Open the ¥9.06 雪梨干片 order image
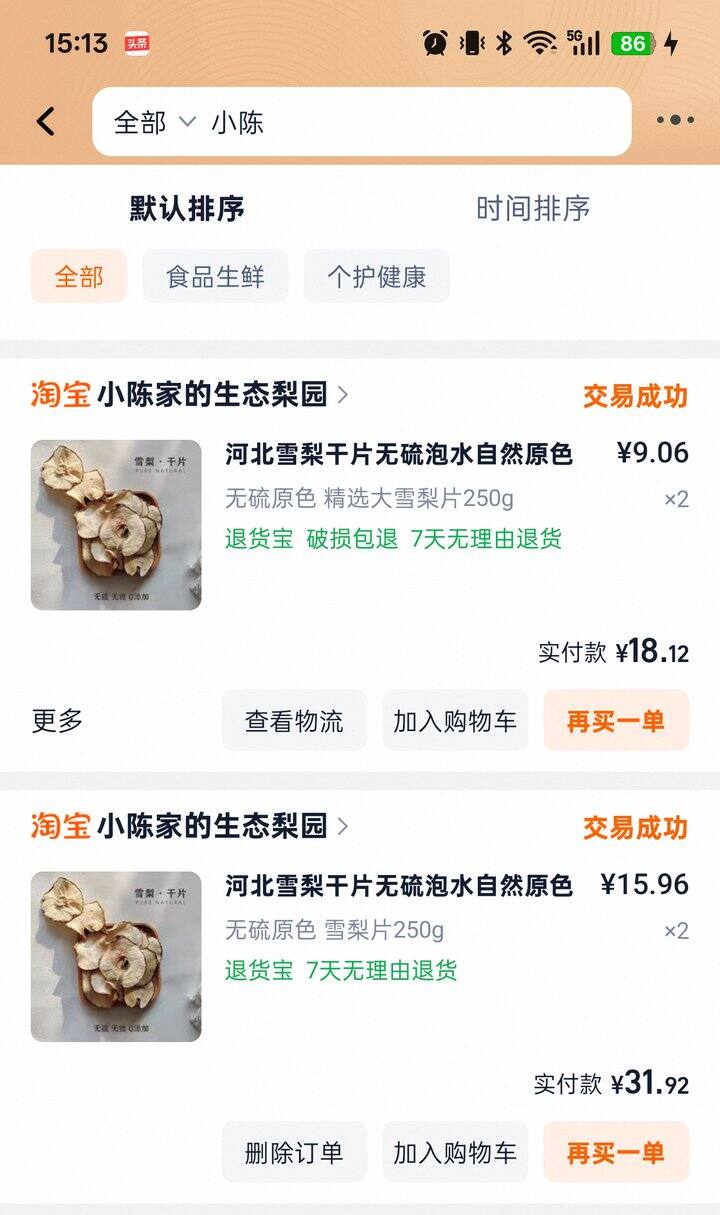Image resolution: width=720 pixels, height=1215 pixels. point(116,525)
